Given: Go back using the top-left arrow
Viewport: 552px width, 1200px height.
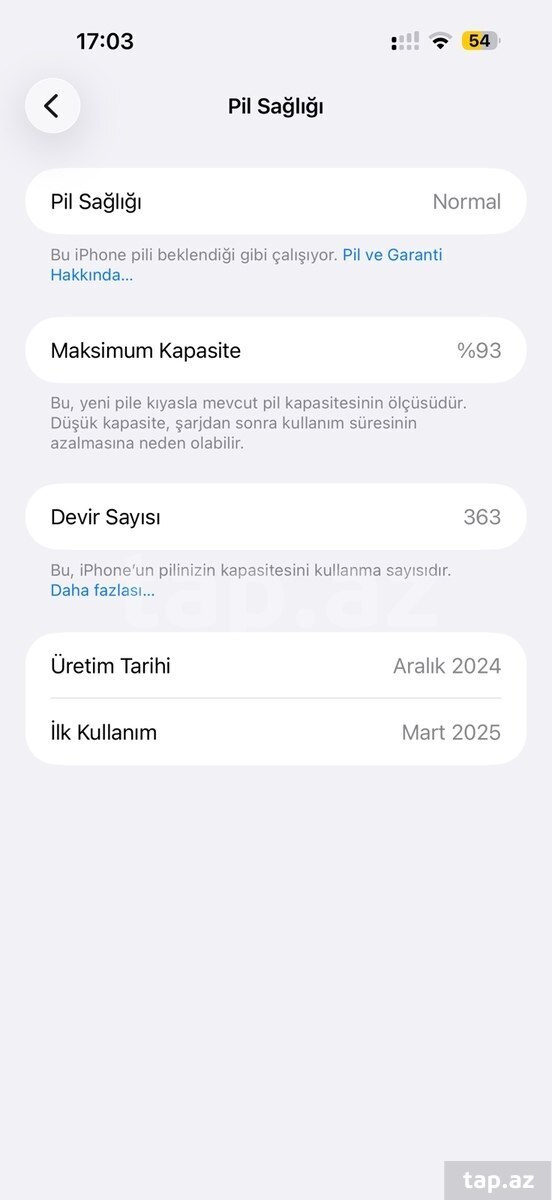Looking at the screenshot, I should click(52, 106).
